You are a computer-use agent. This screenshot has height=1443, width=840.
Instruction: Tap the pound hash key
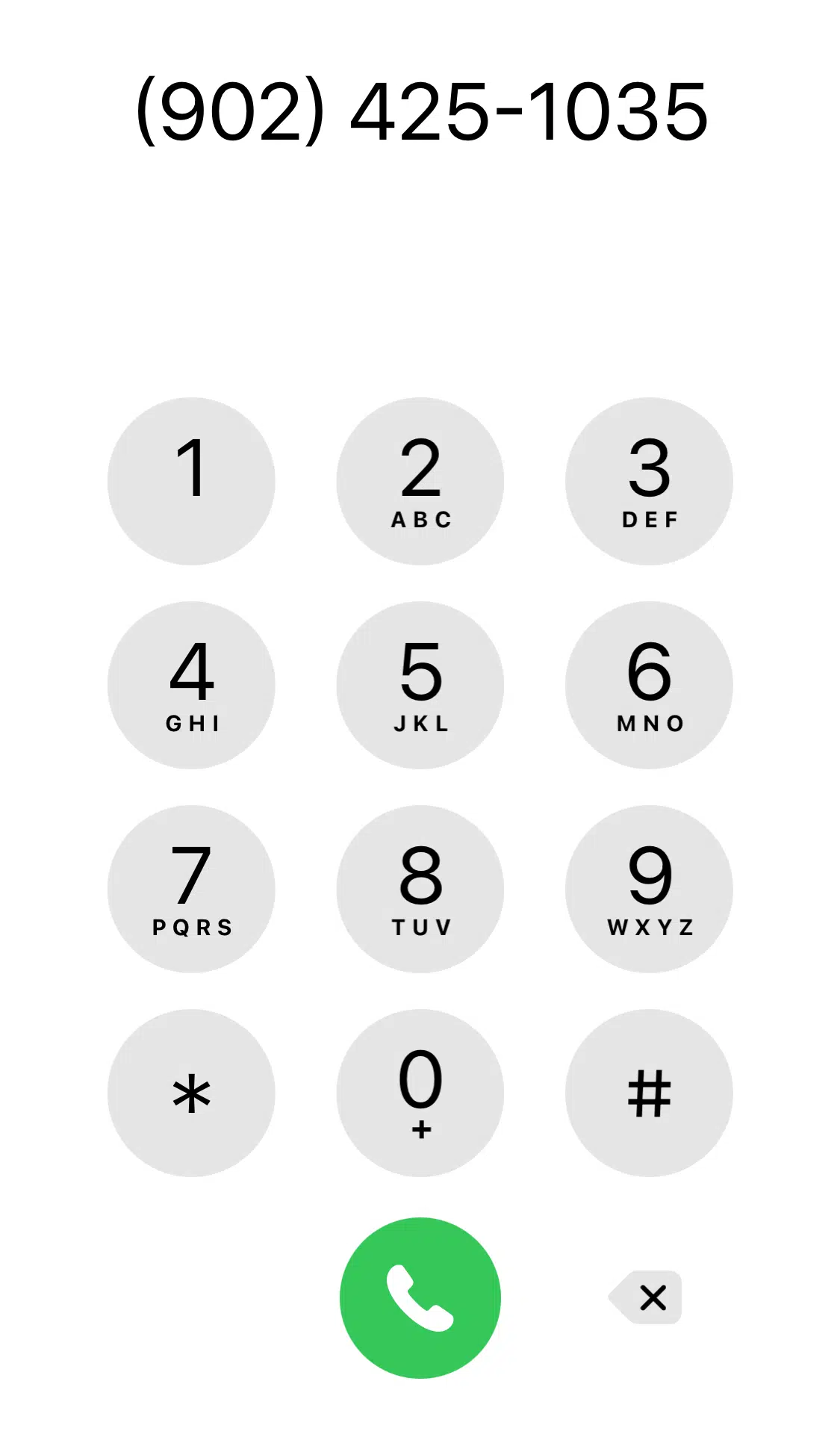[649, 1093]
